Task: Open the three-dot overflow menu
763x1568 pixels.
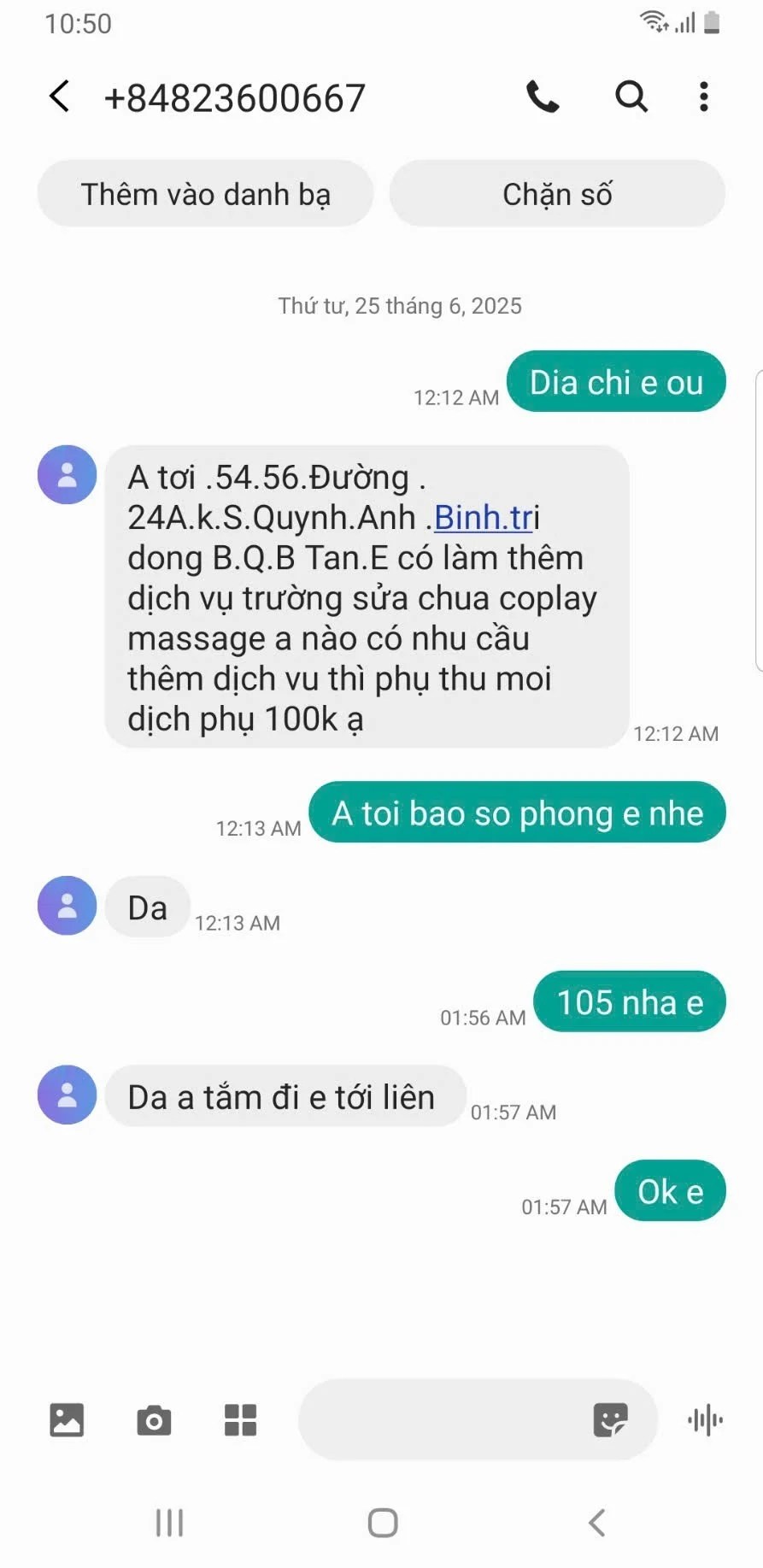Action: click(x=704, y=97)
